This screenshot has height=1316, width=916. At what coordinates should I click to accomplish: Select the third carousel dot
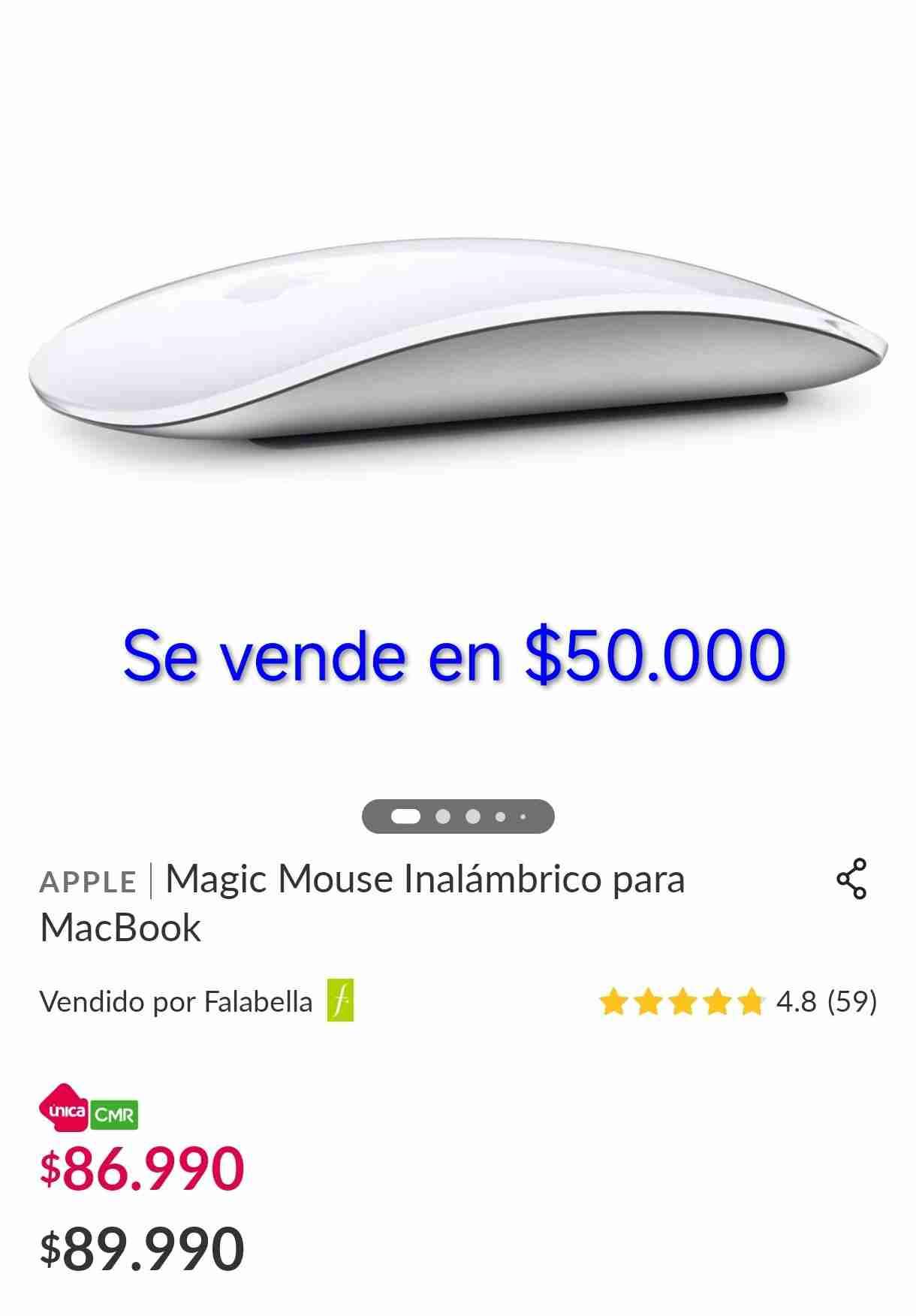(473, 815)
